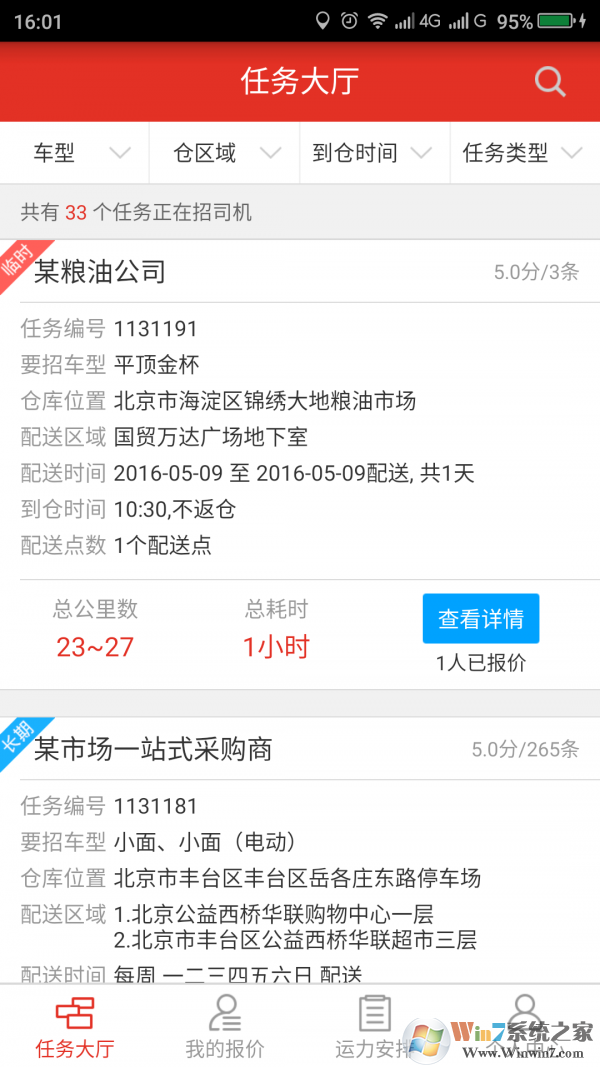The width and height of the screenshot is (600, 1067).
Task: Expand the 到仓时间 filter dropdown
Action: pos(375,153)
